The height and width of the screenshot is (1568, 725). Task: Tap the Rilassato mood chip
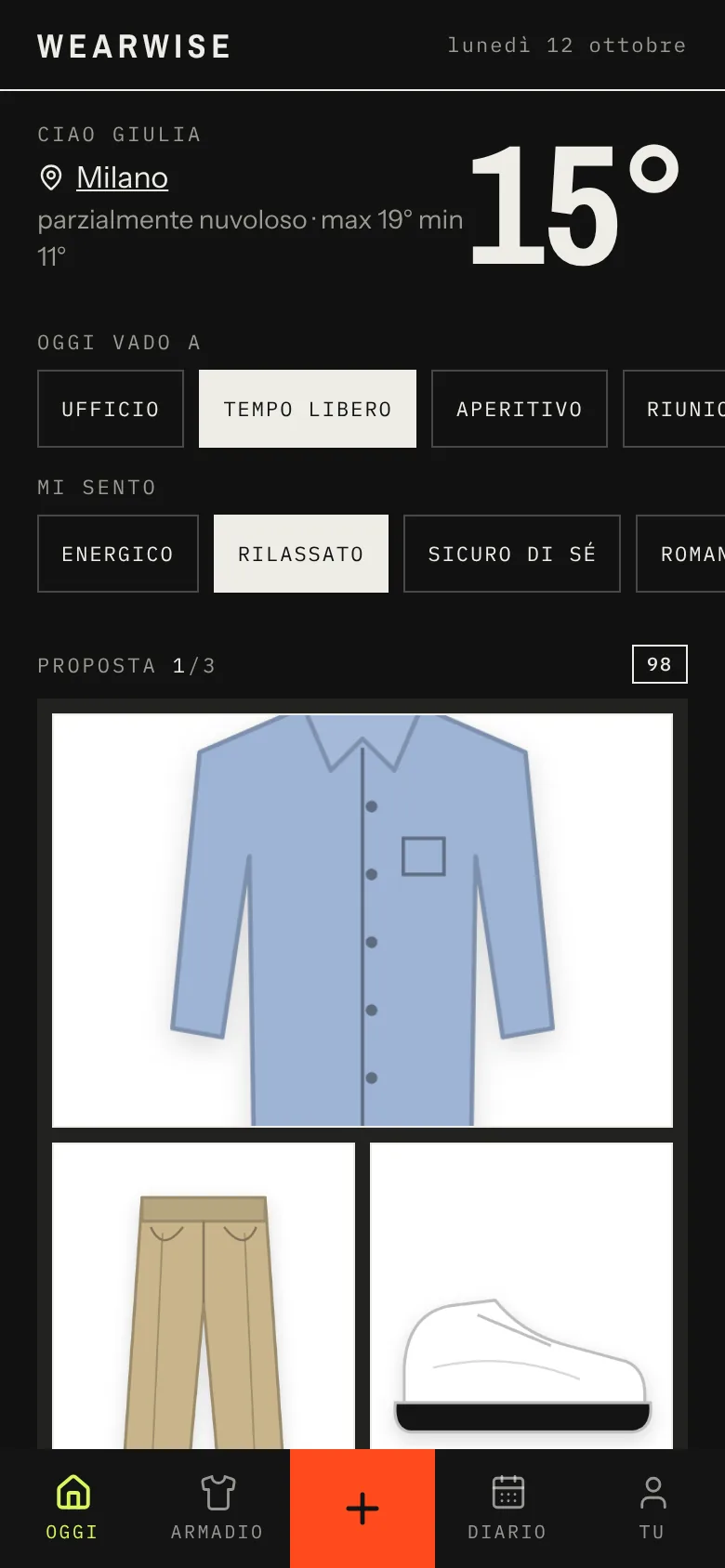(x=301, y=554)
